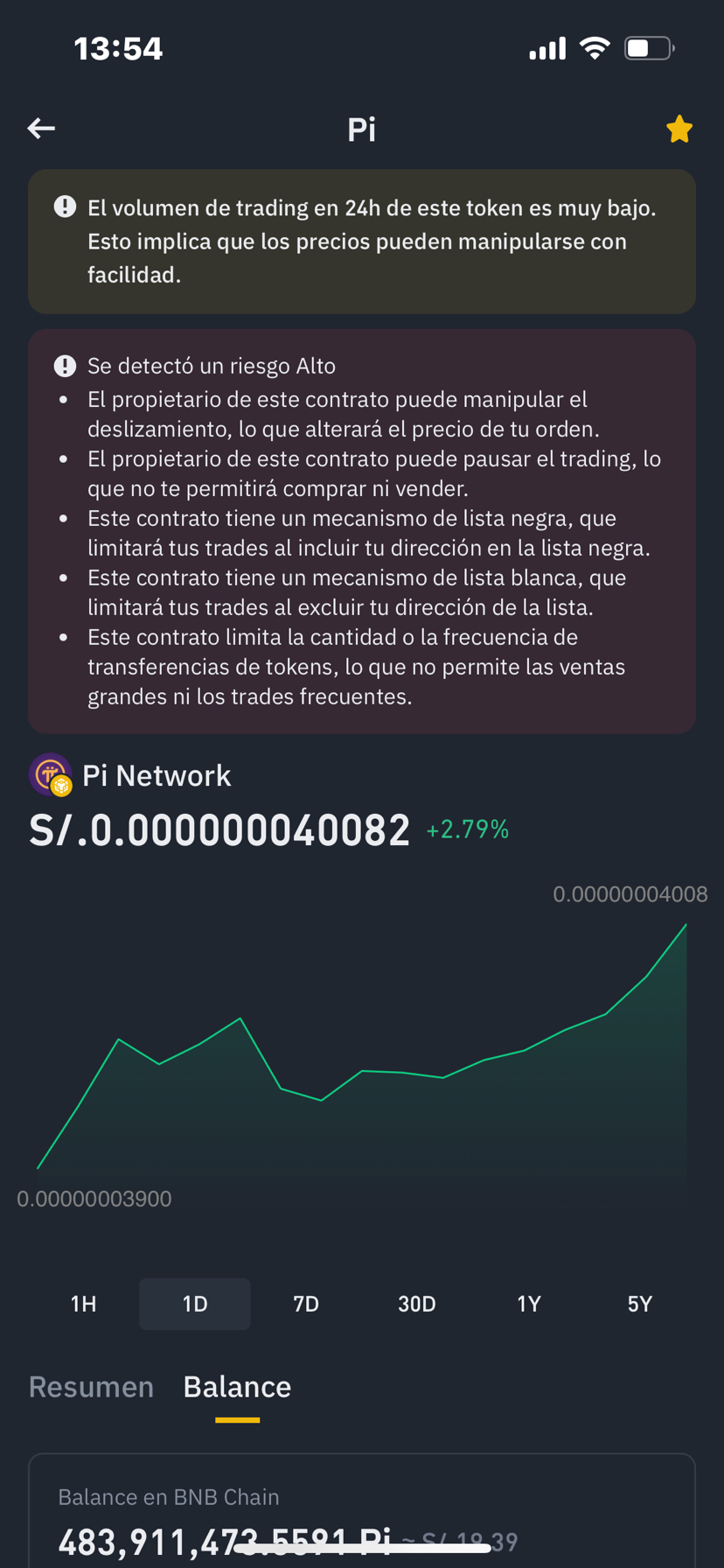Tap the cellular signal icon
Screen dimensions: 724x1568
pos(546,48)
